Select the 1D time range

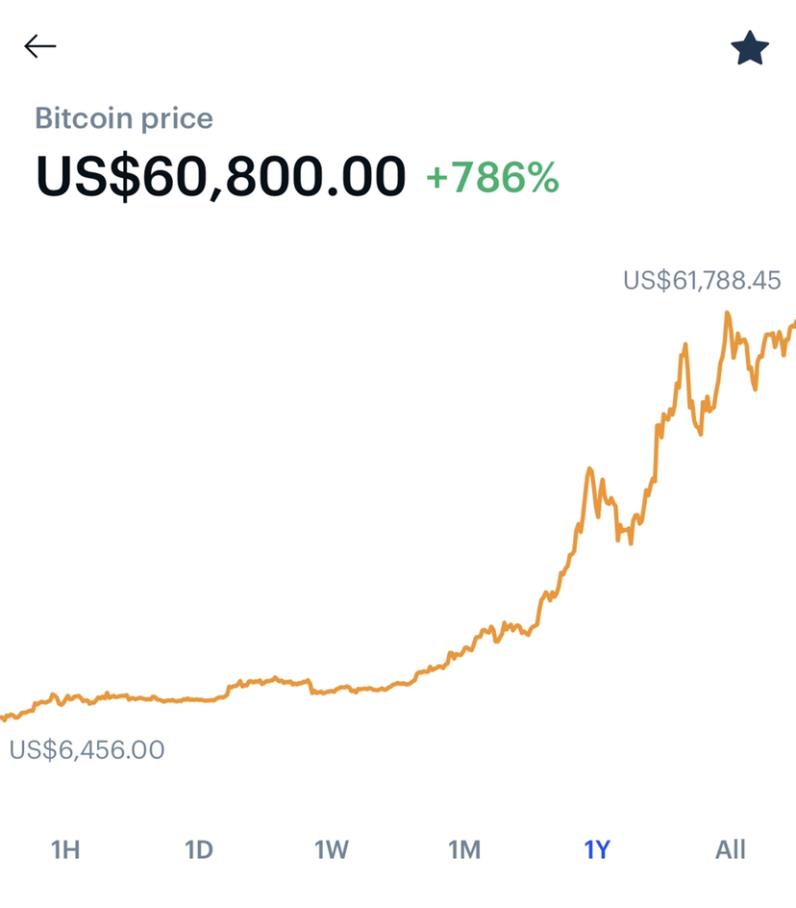pyautogui.click(x=199, y=850)
